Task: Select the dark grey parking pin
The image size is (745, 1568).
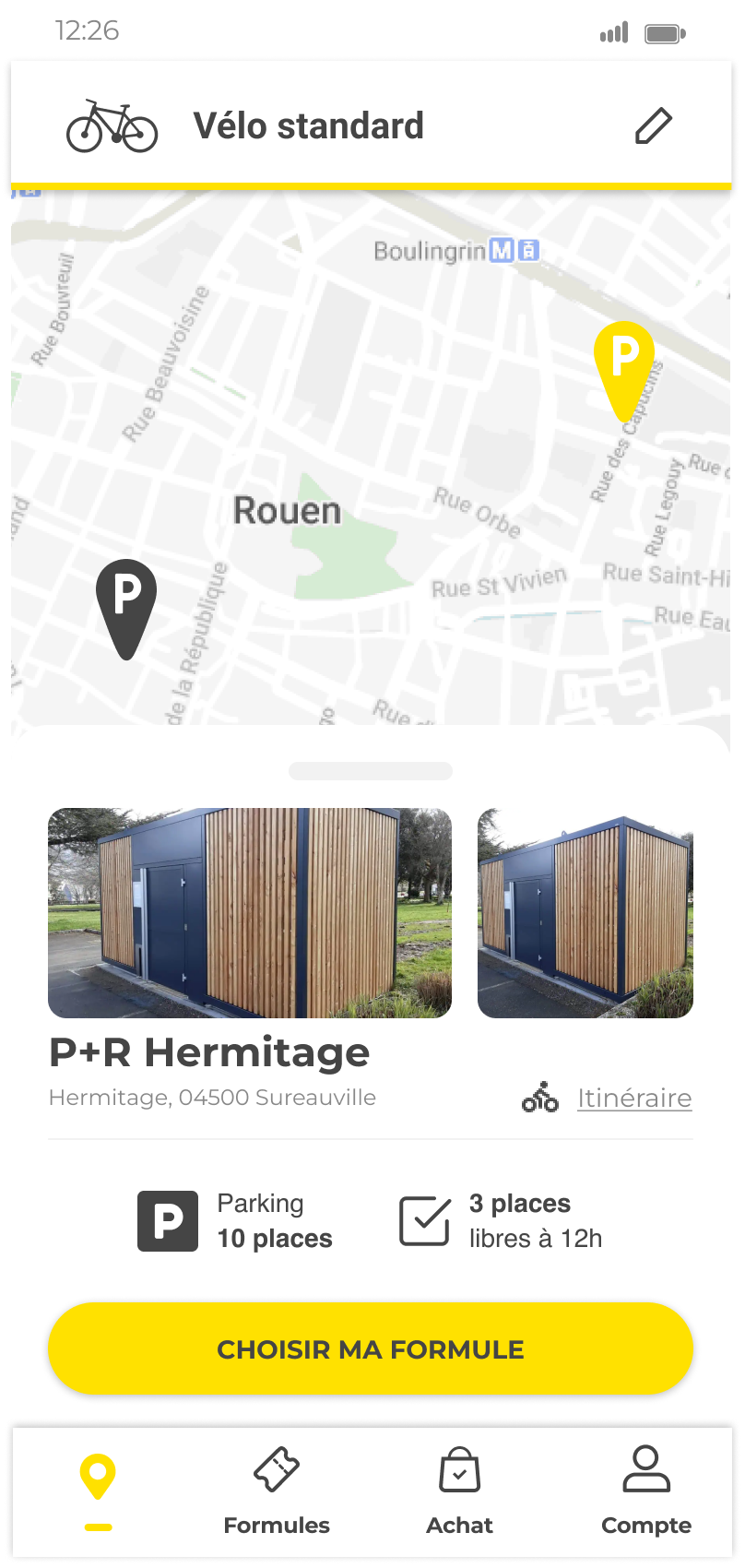Action: pos(126,600)
